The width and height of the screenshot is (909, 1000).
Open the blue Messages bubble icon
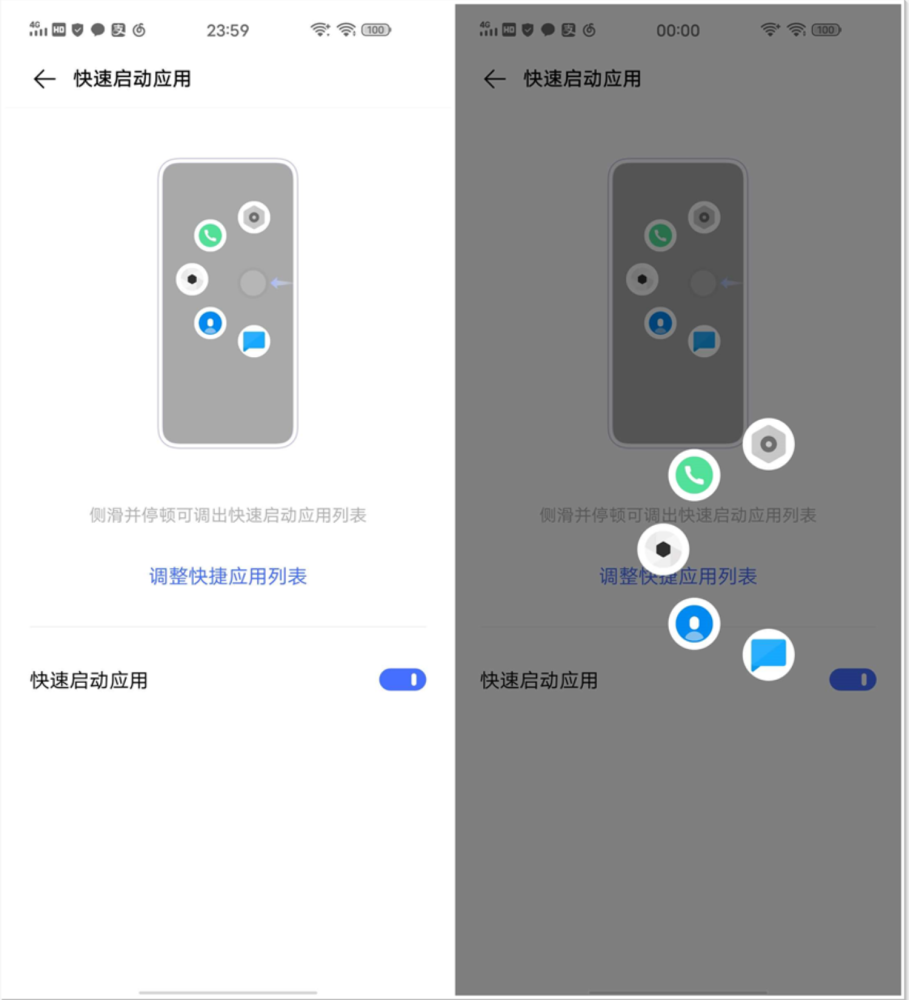[x=768, y=654]
